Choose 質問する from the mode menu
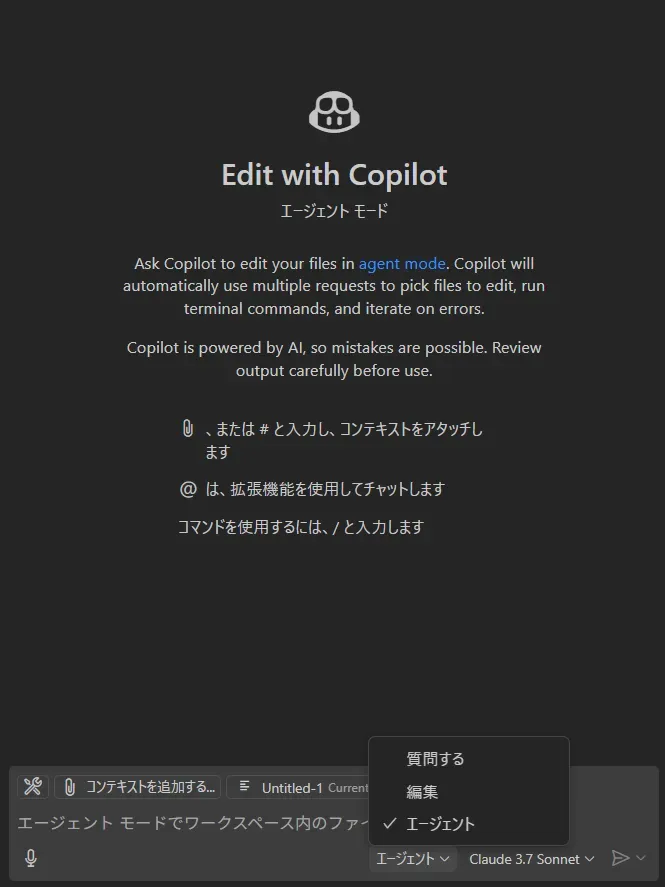This screenshot has width=665, height=887. pyautogui.click(x=435, y=759)
